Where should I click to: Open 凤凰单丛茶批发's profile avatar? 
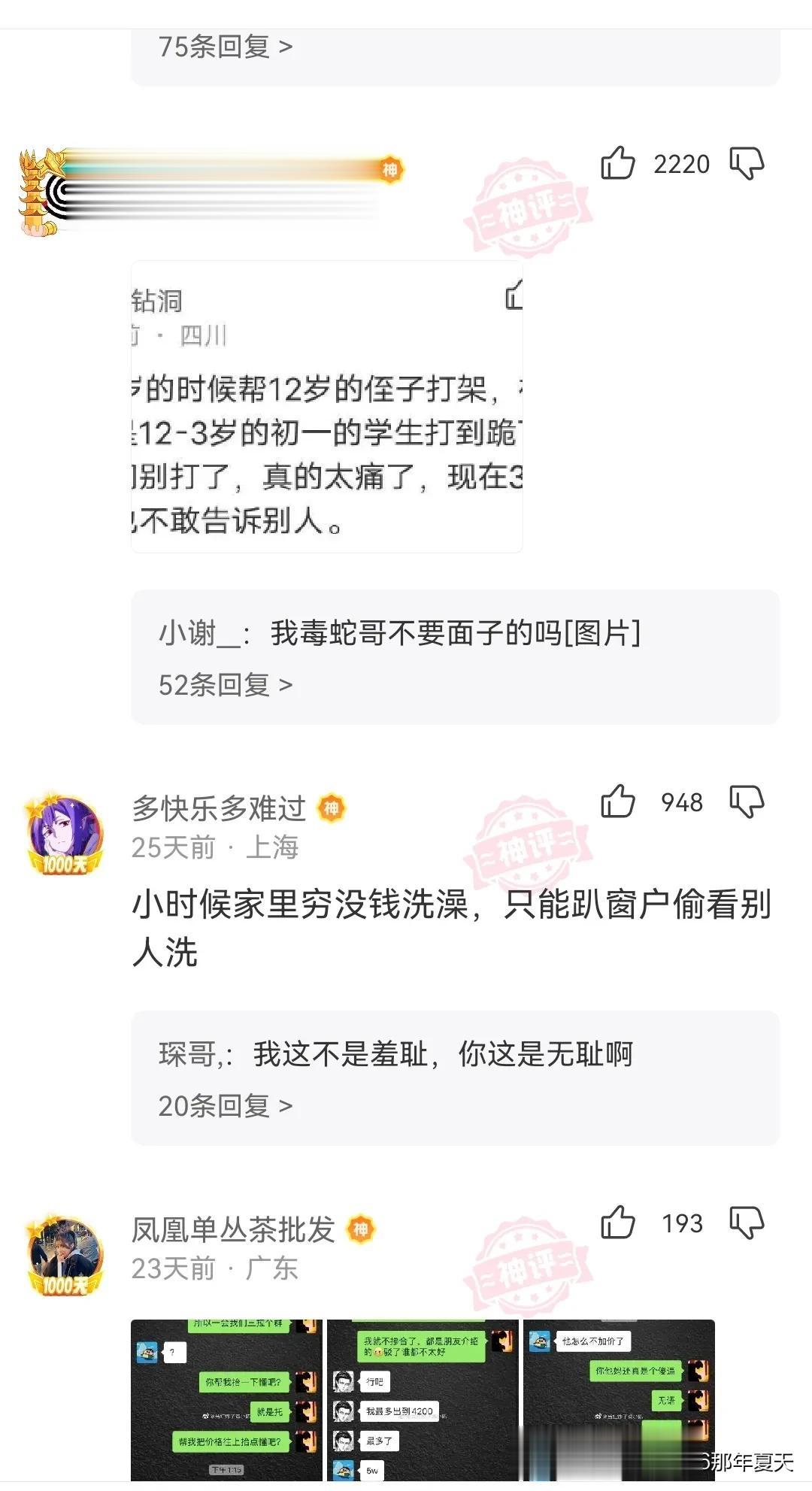[x=65, y=1256]
